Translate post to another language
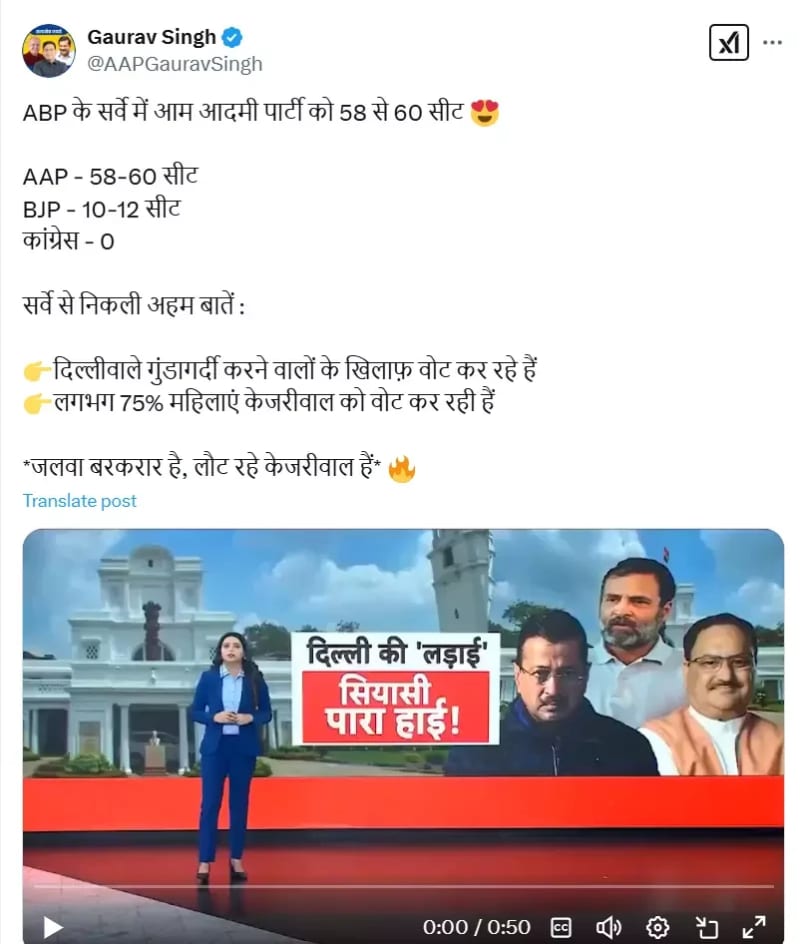800x944 pixels. coord(80,501)
